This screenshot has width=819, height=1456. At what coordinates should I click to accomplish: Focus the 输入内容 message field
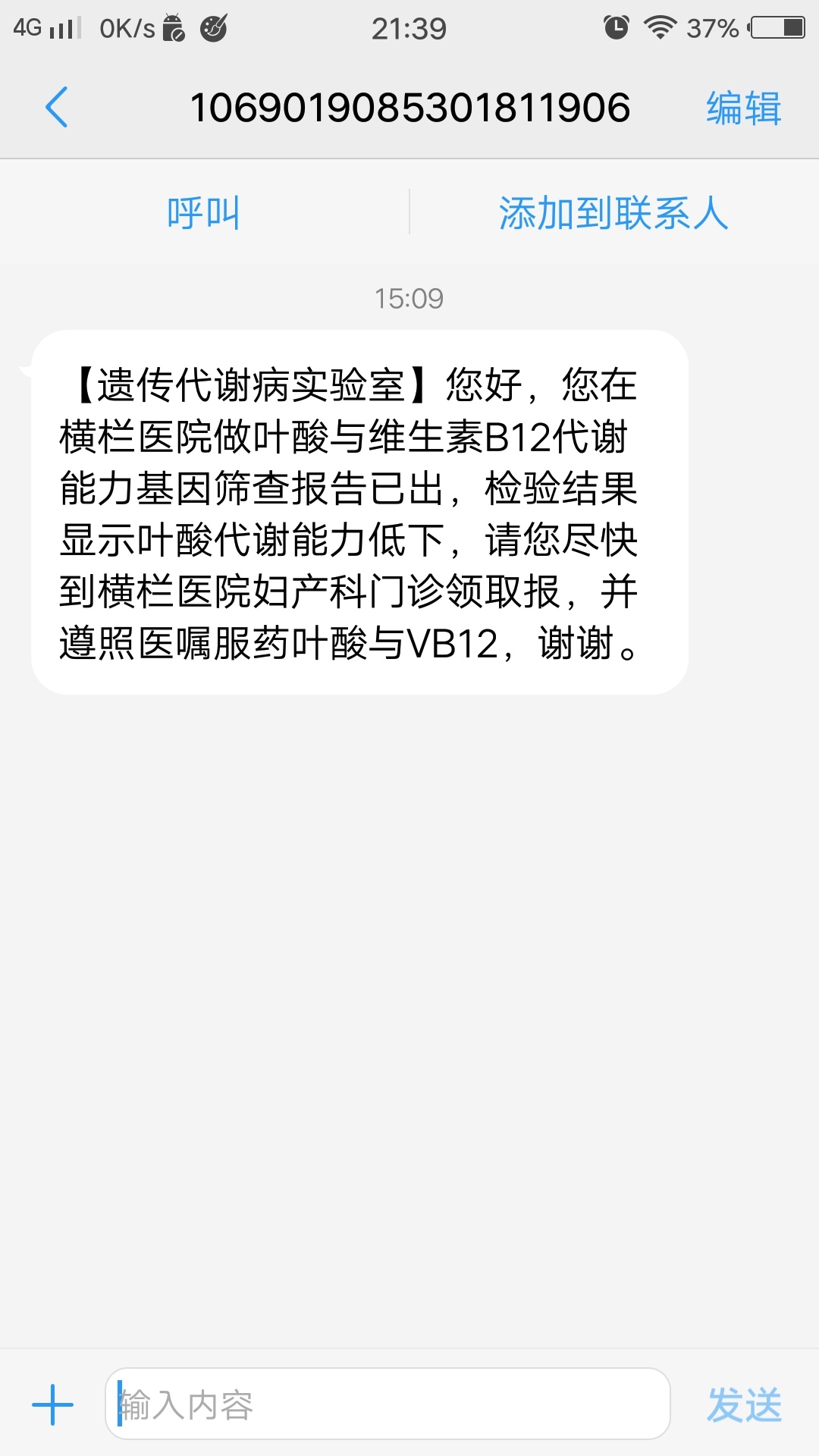pyautogui.click(x=387, y=1404)
